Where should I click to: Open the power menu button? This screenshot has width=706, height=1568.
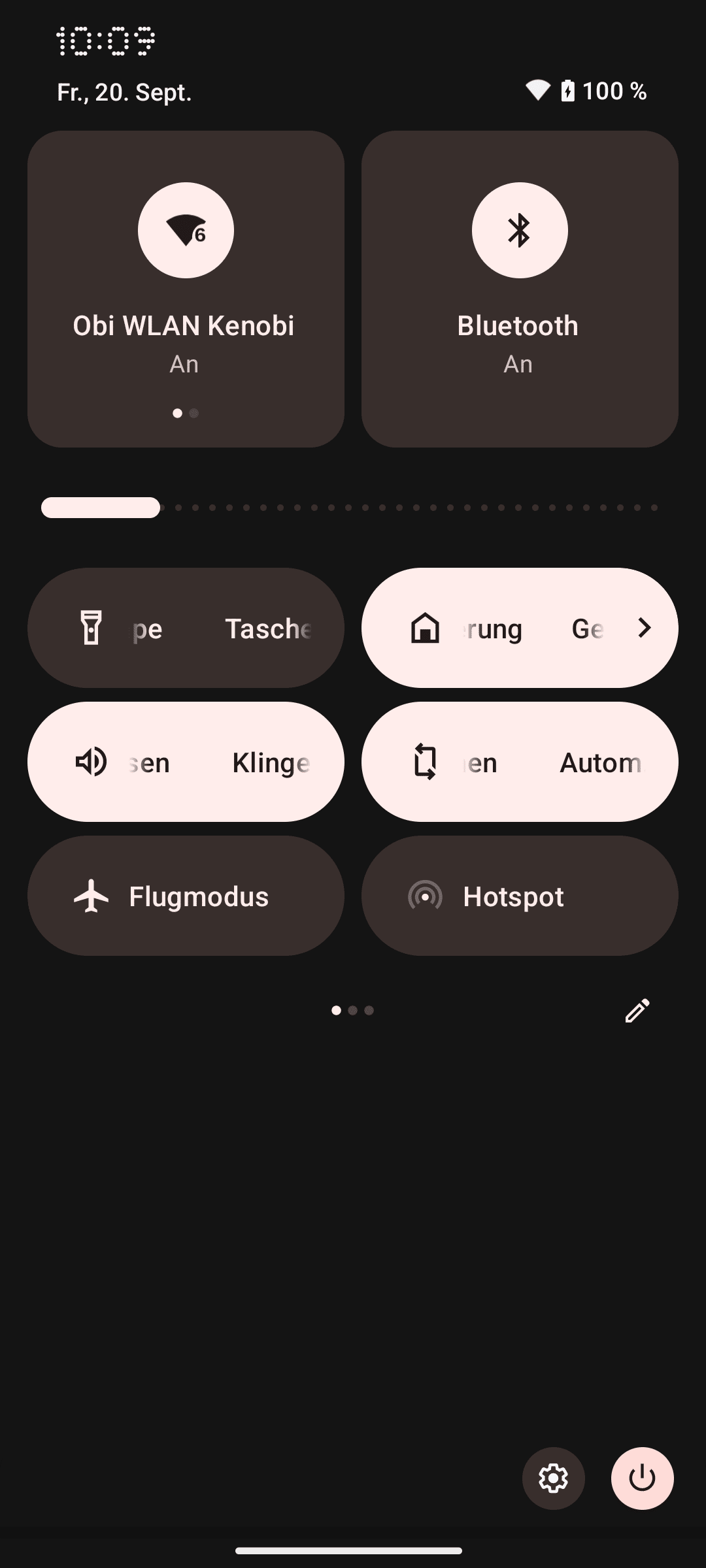[x=642, y=1478]
